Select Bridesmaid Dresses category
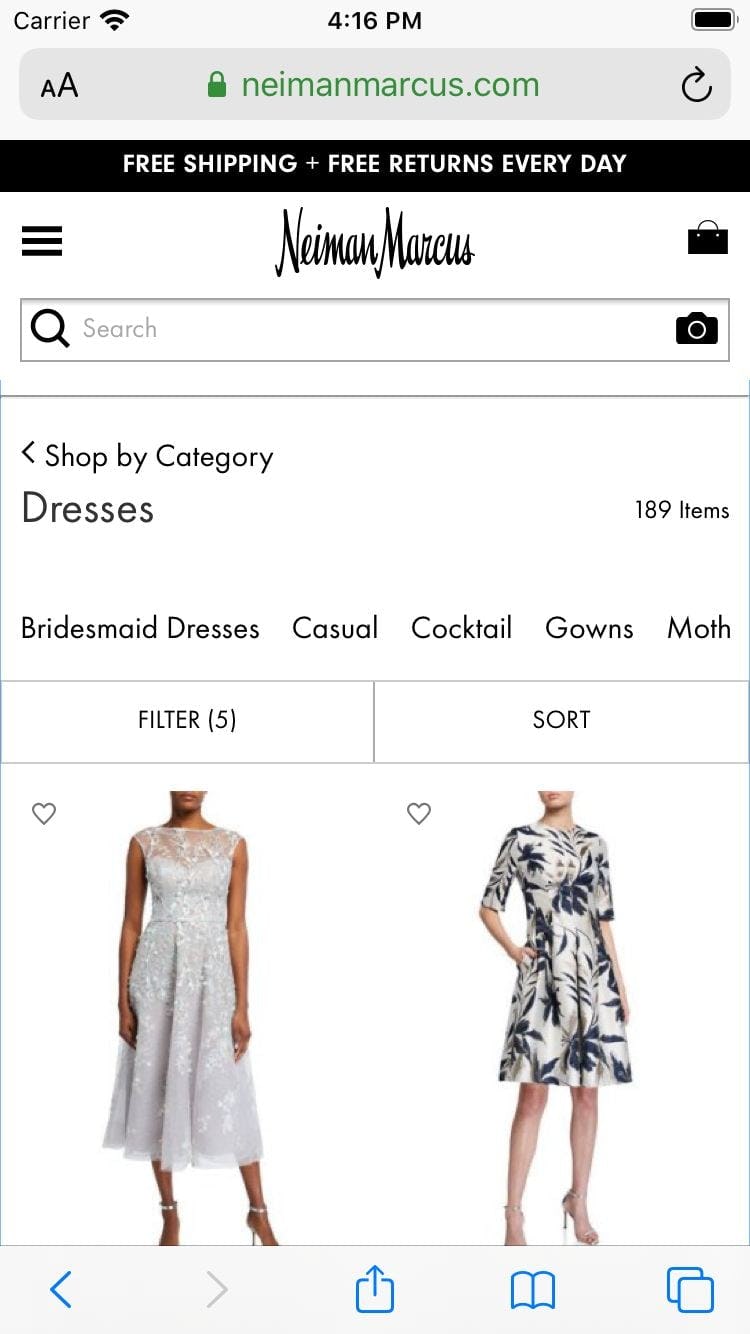750x1334 pixels. click(x=140, y=628)
